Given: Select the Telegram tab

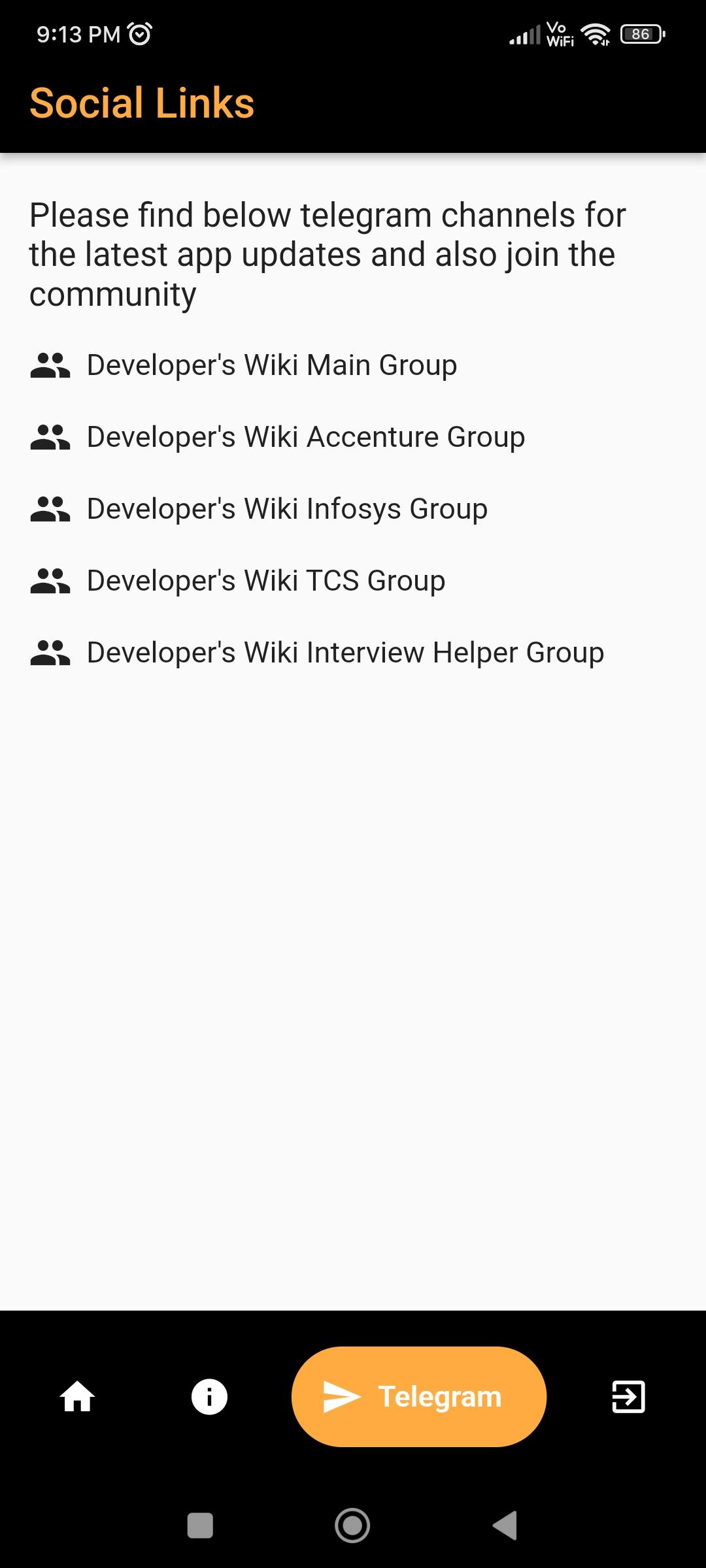Looking at the screenshot, I should (x=419, y=1397).
